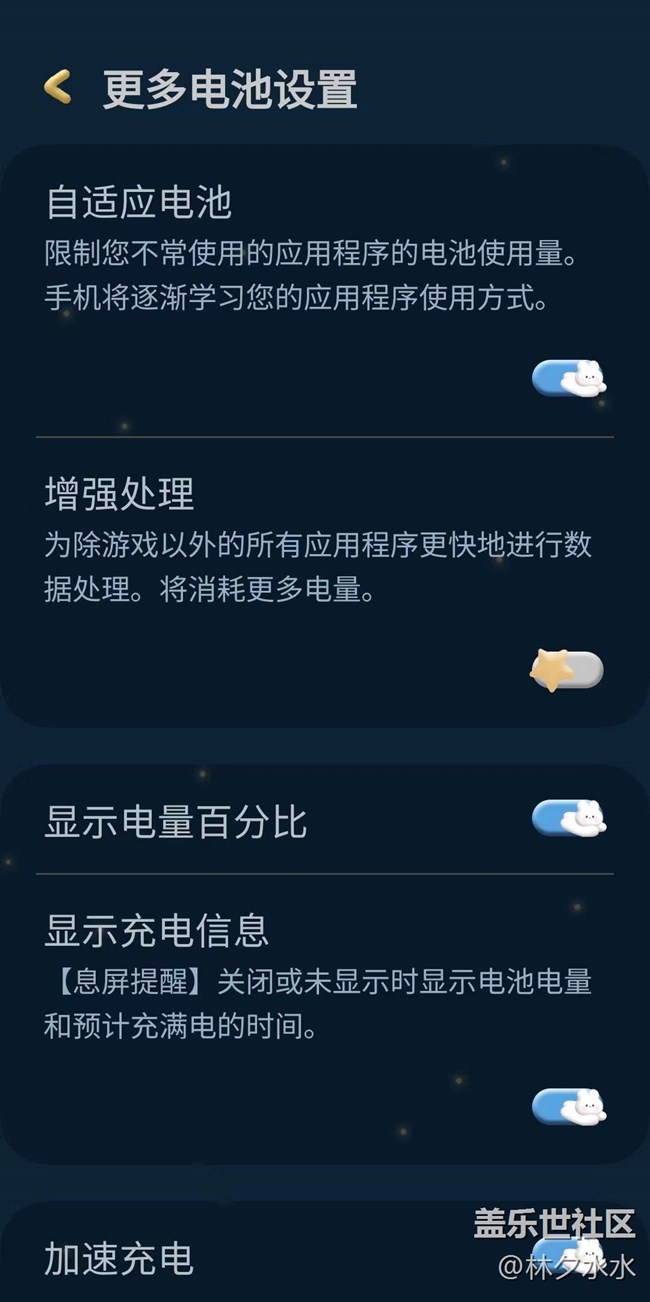Screen dimensions: 650x1302
Task: Toggle the 加速充电 switch
Action: [568, 1250]
